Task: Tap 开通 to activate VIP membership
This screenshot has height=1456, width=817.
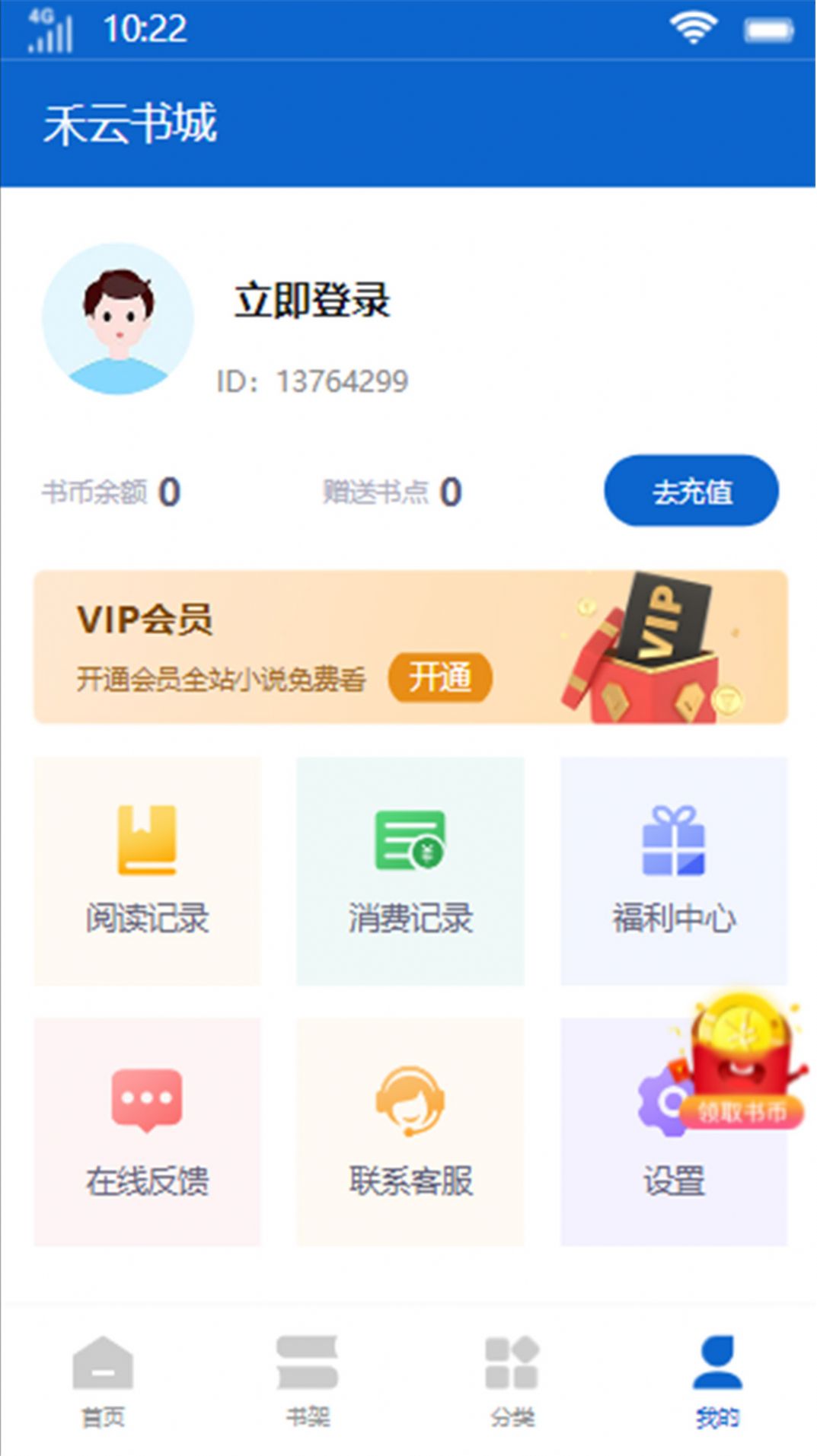Action: pos(440,677)
